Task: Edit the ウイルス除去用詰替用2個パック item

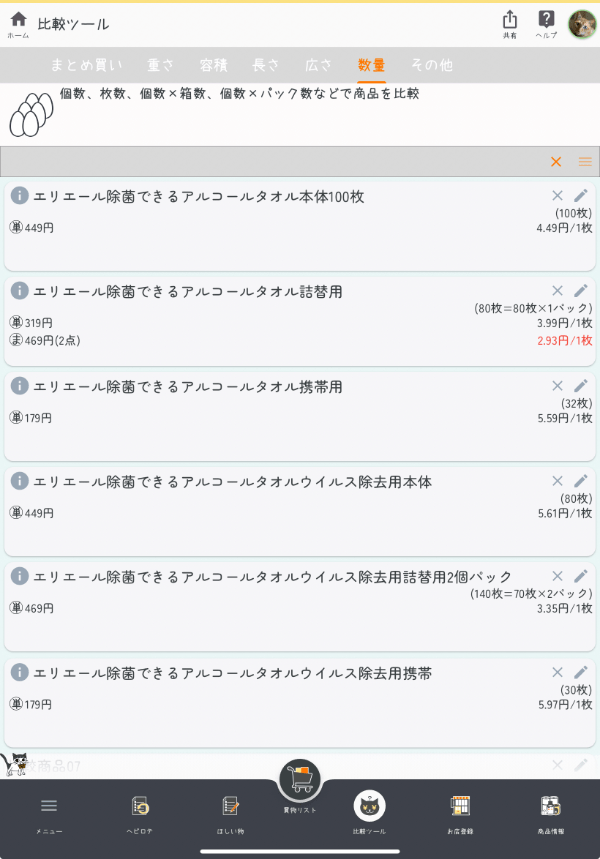Action: point(581,576)
